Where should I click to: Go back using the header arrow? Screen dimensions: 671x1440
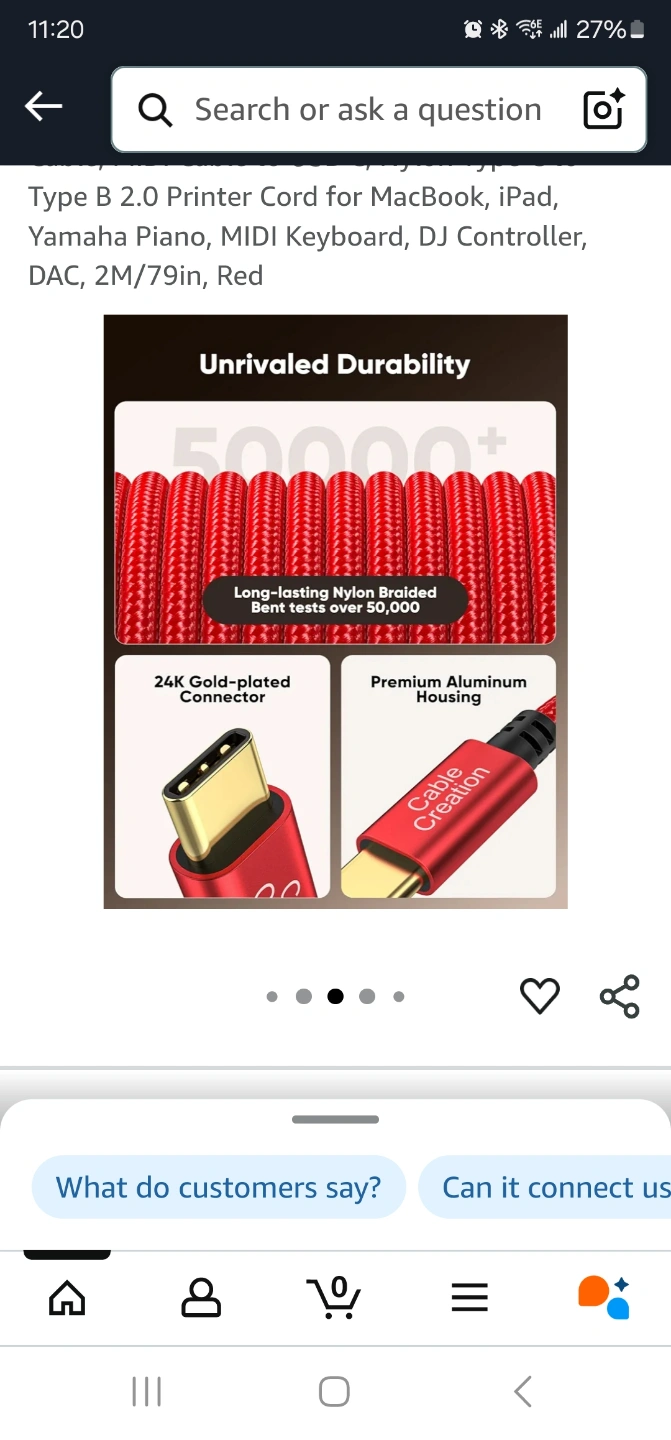[x=44, y=106]
